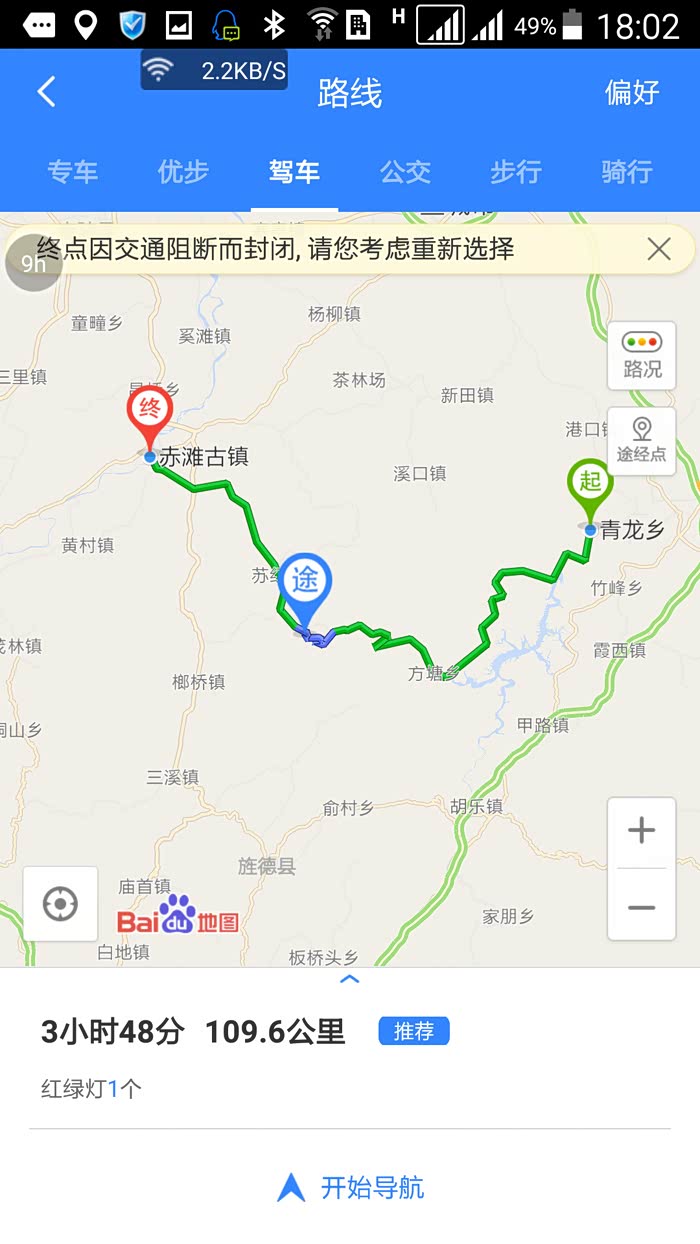Toggle the 路况 traffic layer
The image size is (700, 1244).
click(x=642, y=356)
